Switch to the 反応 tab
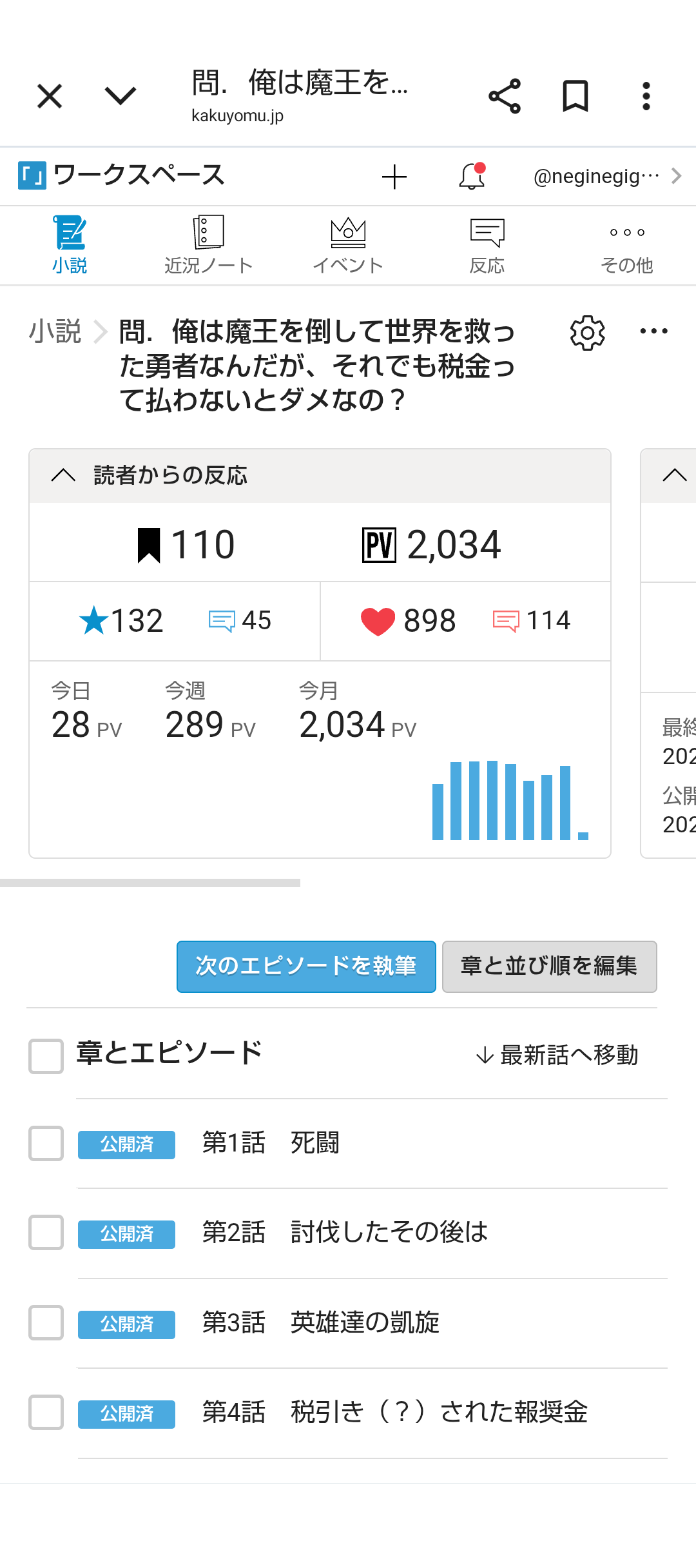The width and height of the screenshot is (696, 1568). [487, 246]
